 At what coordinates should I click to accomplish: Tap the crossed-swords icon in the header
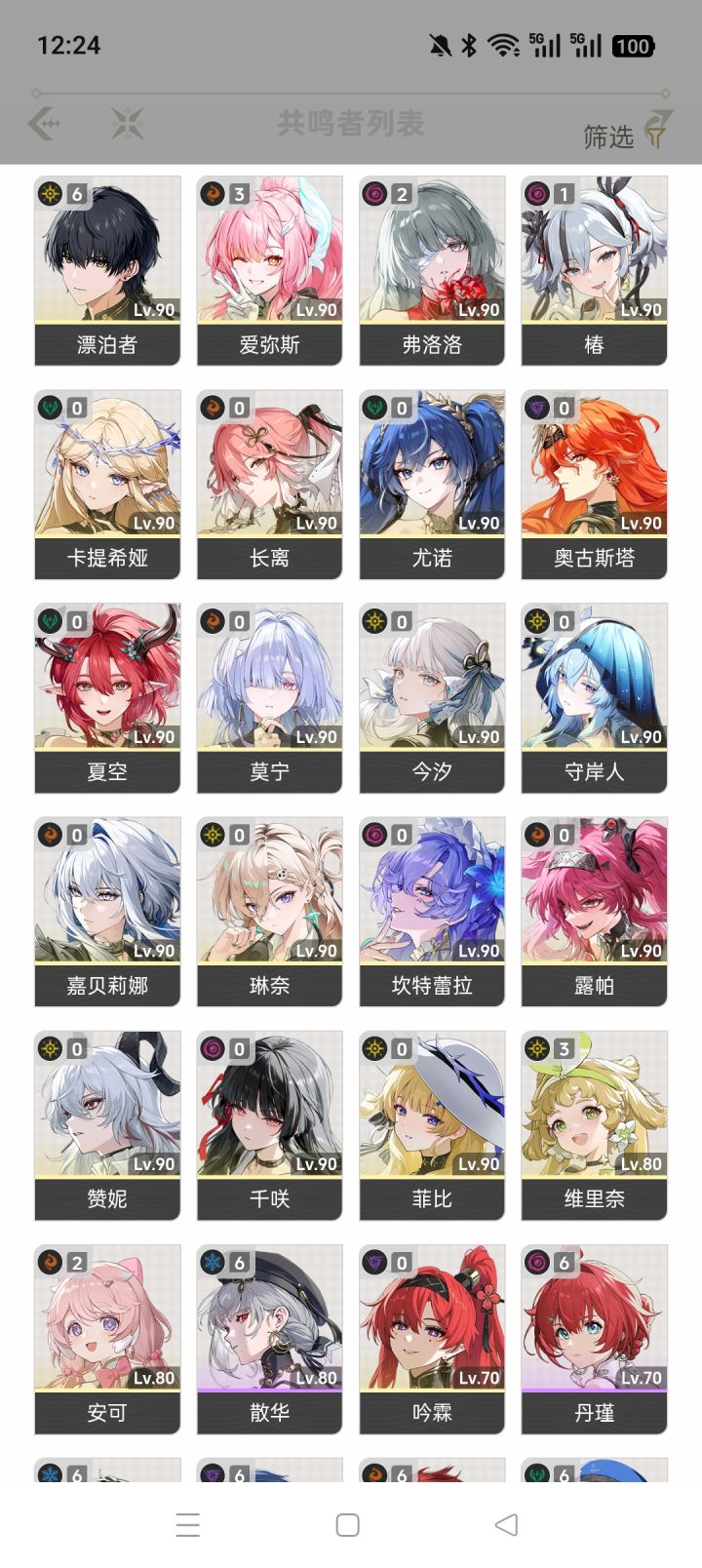click(x=127, y=124)
